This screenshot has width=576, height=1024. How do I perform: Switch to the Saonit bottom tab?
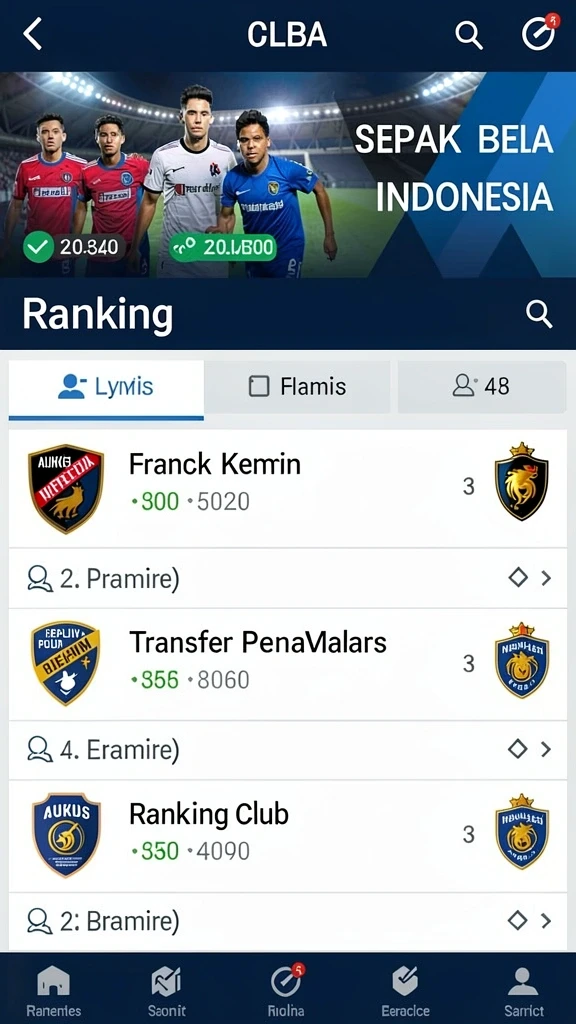[x=167, y=989]
